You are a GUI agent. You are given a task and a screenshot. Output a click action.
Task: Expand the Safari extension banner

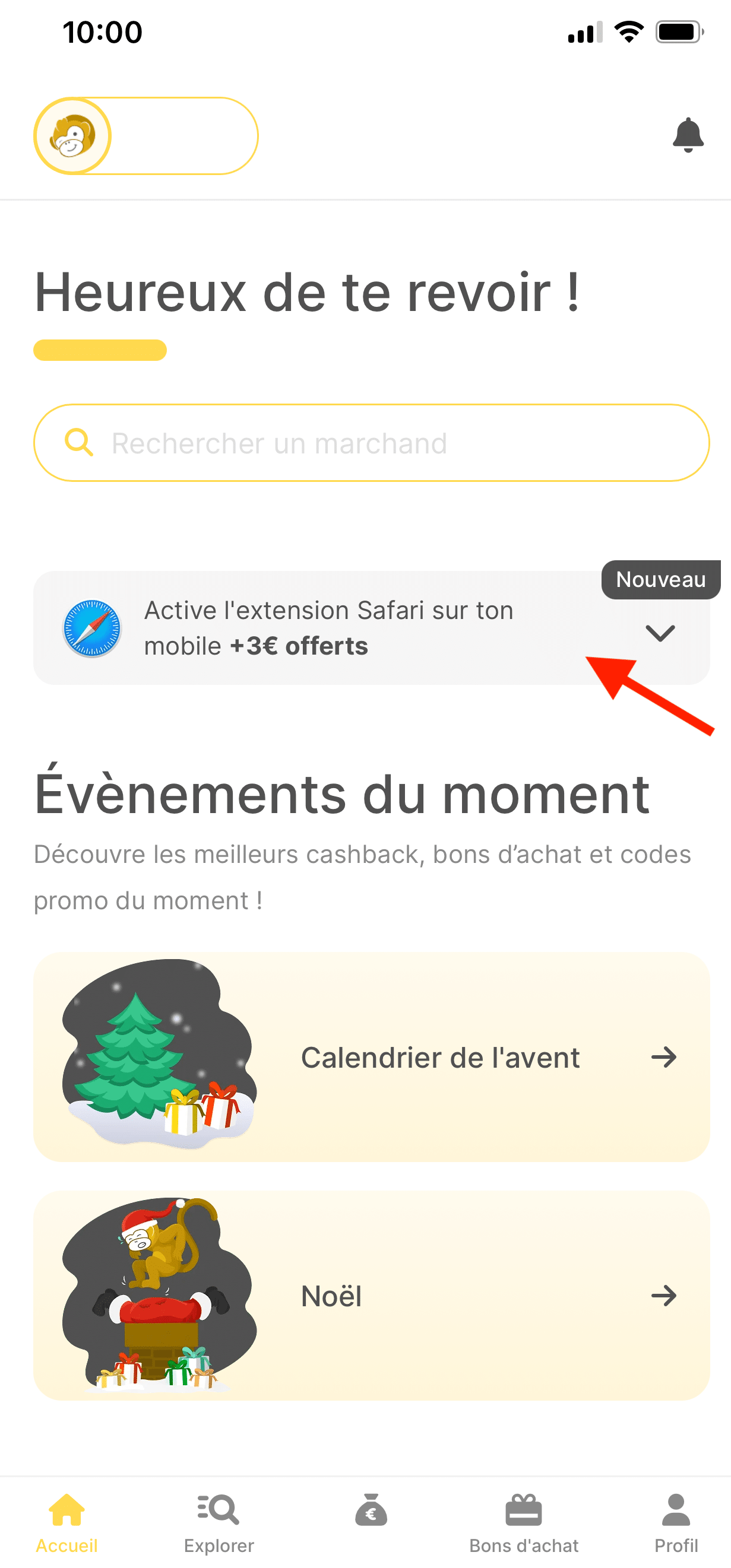coord(660,633)
